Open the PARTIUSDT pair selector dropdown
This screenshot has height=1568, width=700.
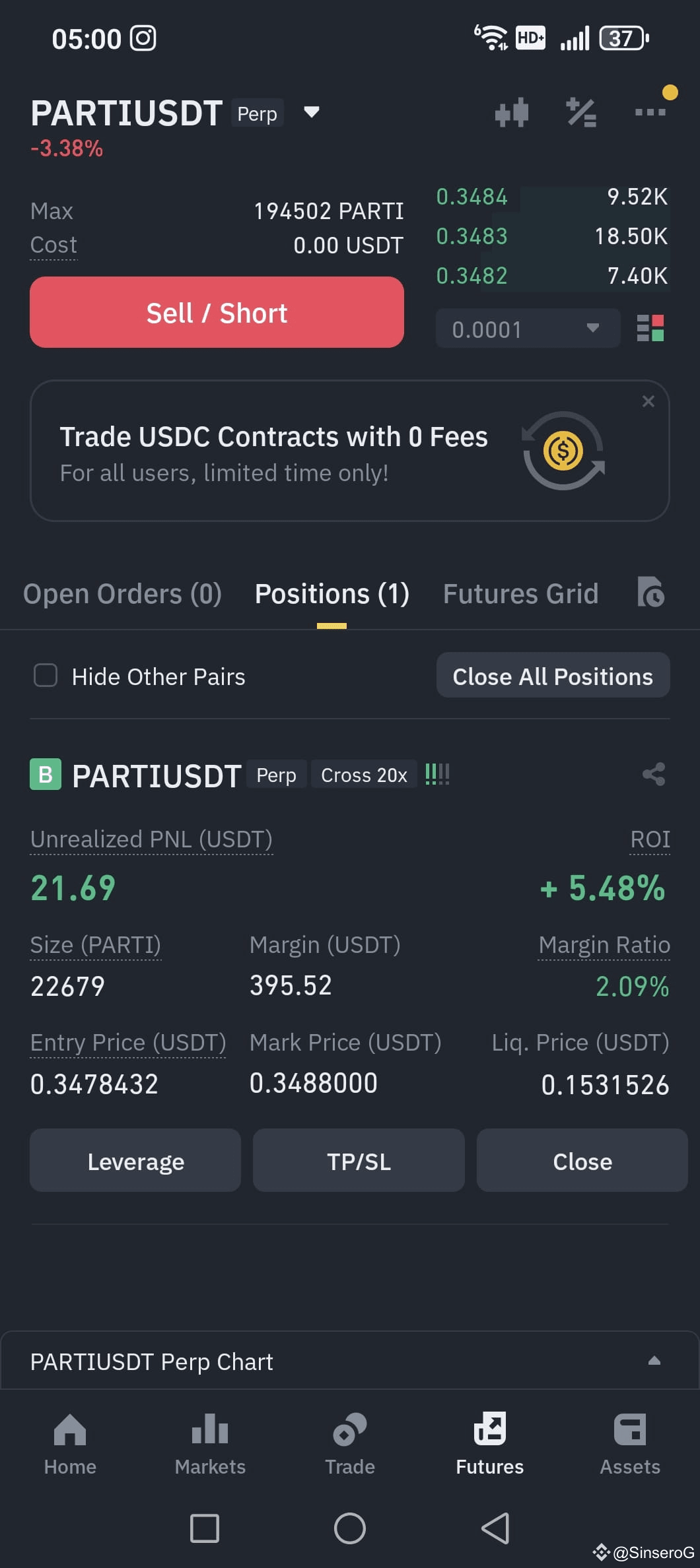click(x=311, y=112)
